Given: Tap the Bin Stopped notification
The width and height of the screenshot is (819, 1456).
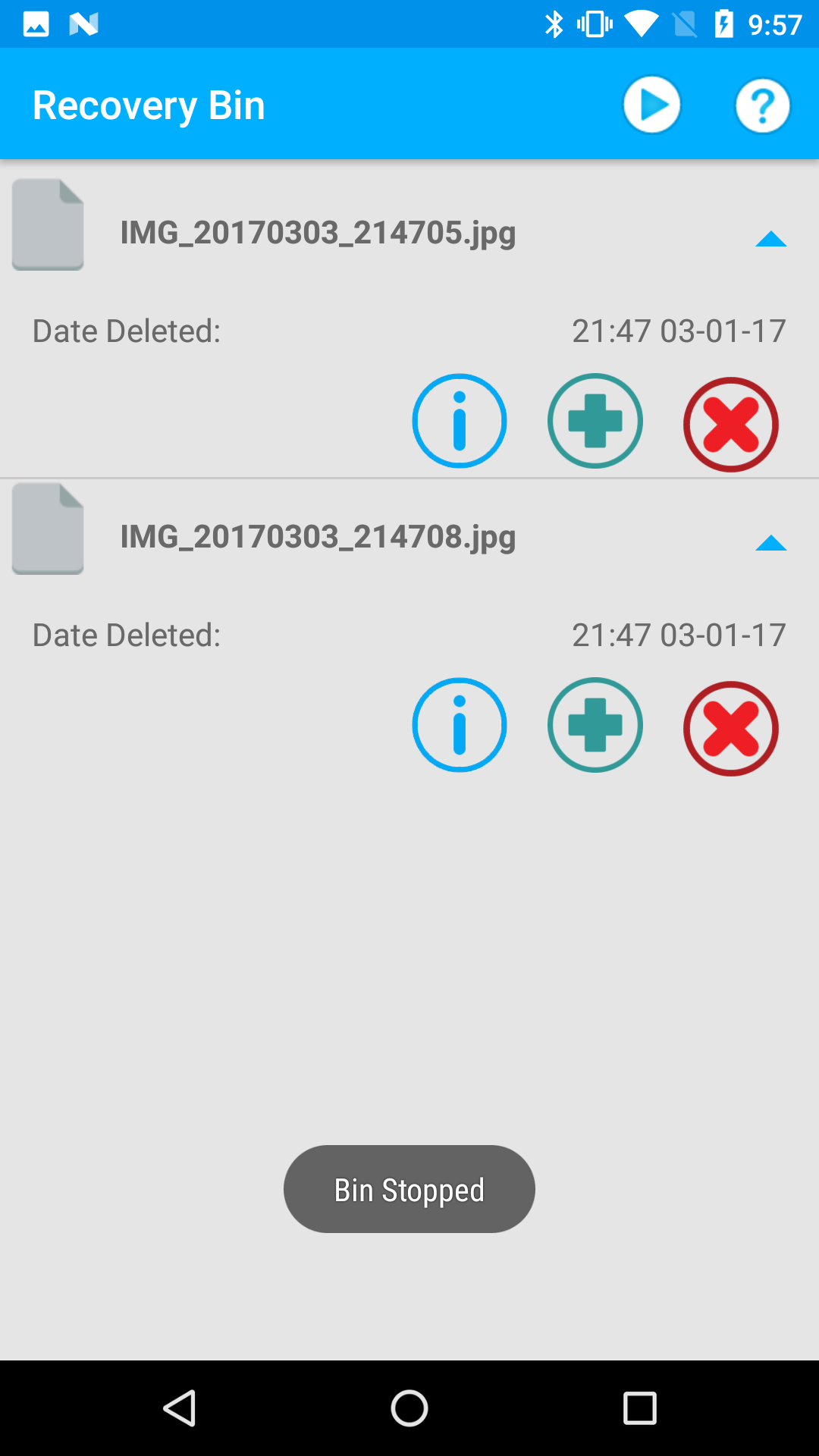Looking at the screenshot, I should pos(409,1188).
